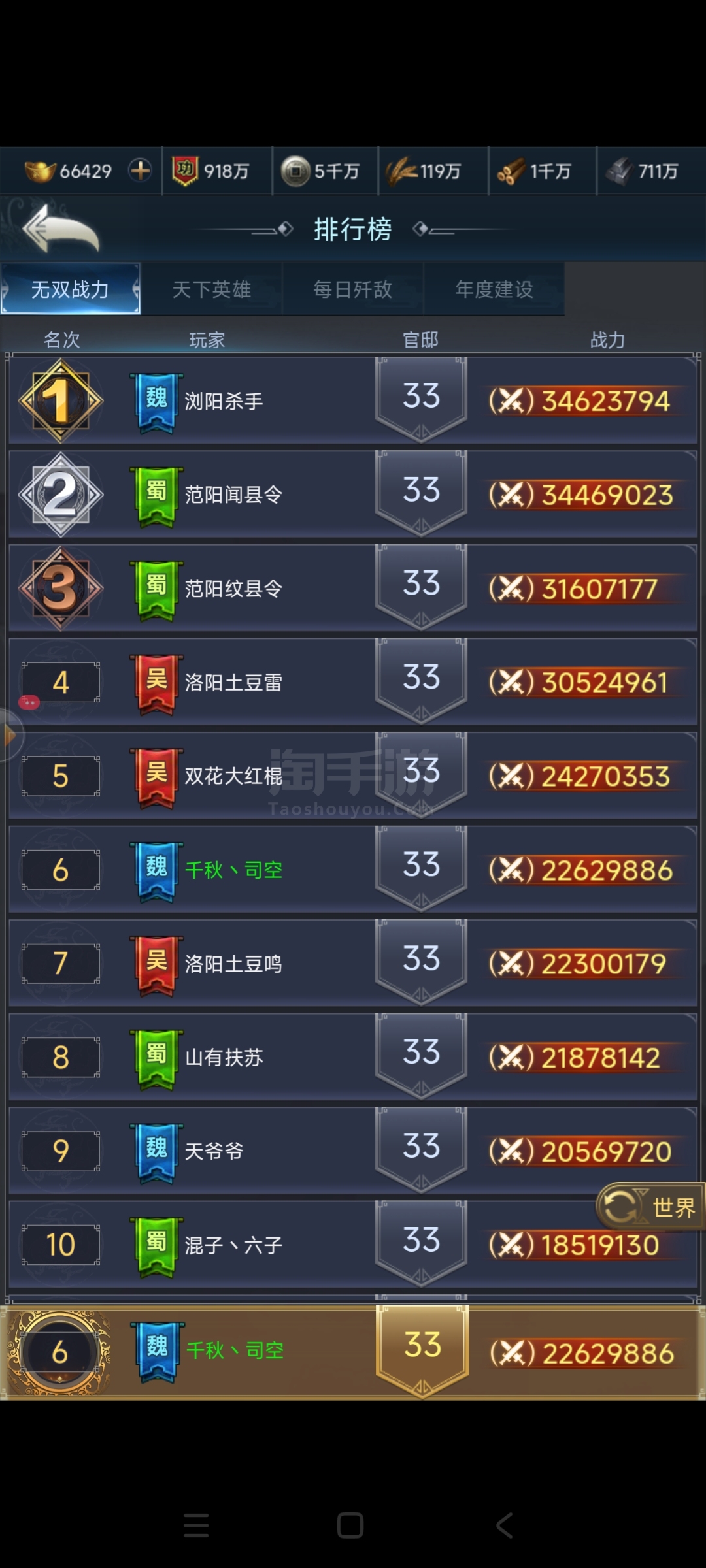Viewport: 706px width, 1568px height.
Task: Open recent apps from navigation bar
Action: 196,1526
